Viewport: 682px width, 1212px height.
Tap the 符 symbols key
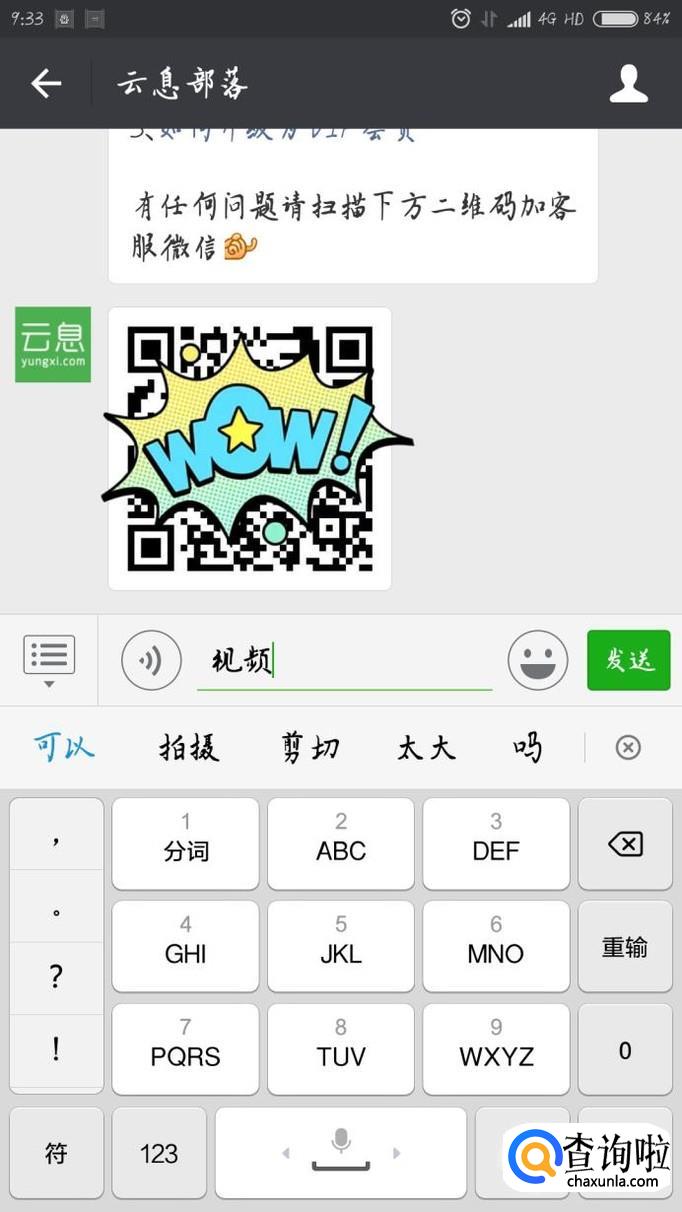pos(56,1153)
